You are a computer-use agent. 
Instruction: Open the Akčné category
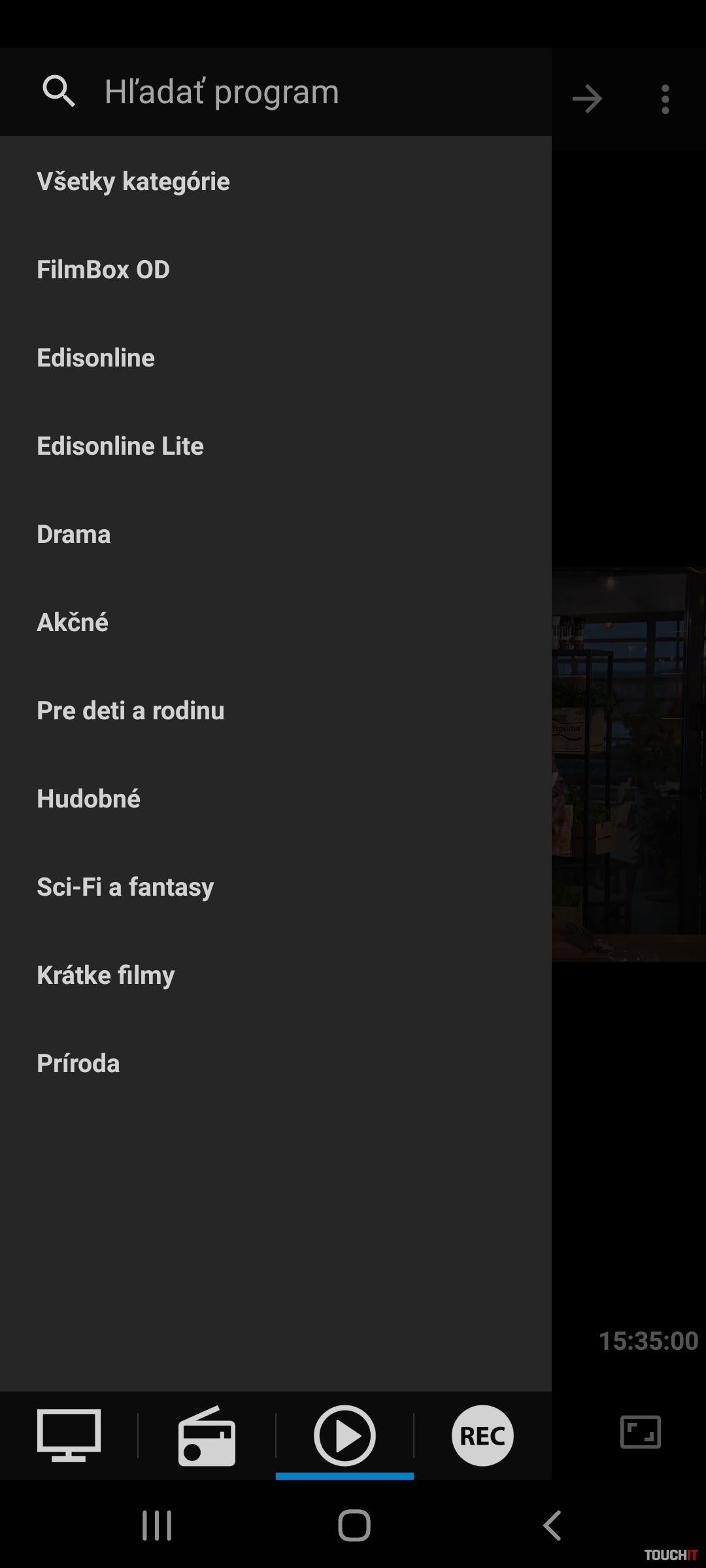73,623
